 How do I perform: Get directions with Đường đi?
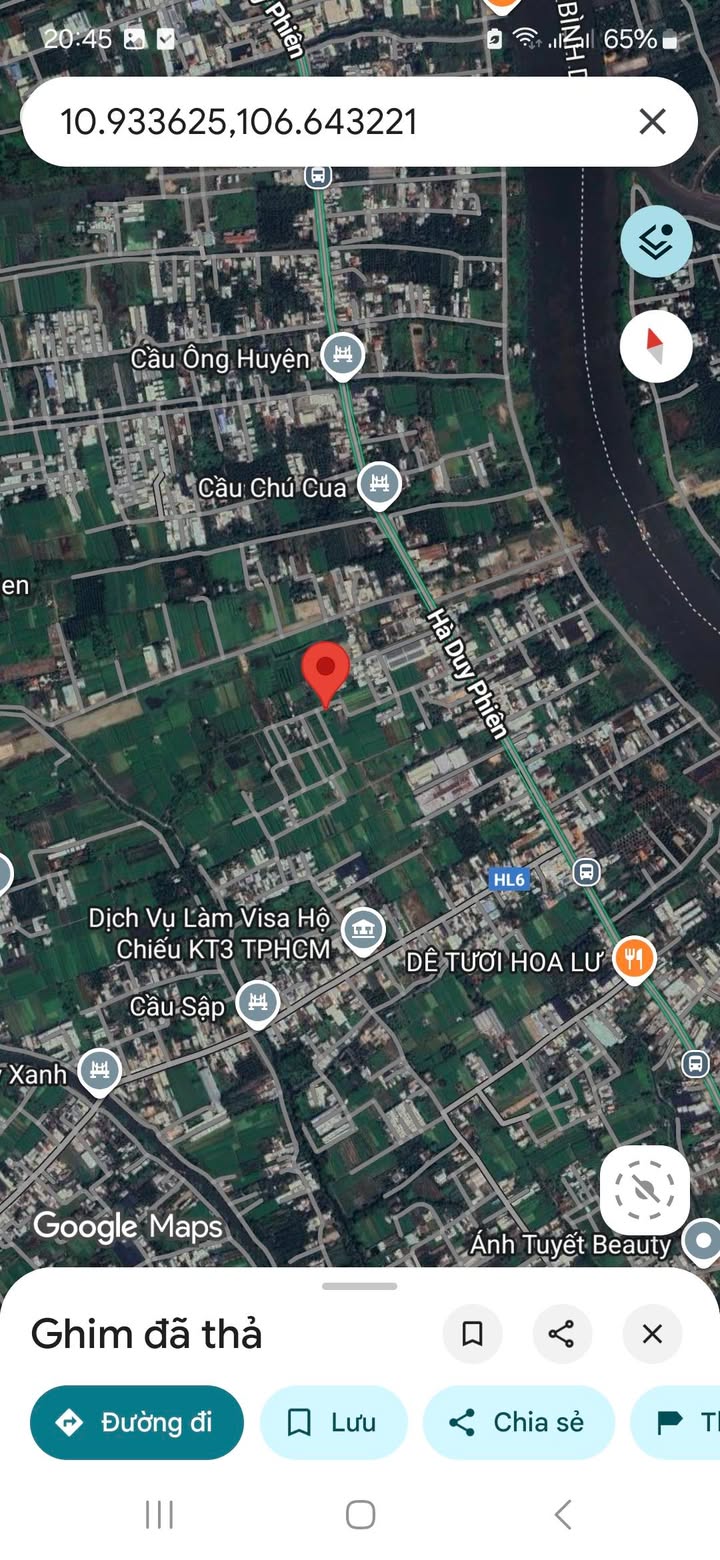pyautogui.click(x=137, y=1422)
